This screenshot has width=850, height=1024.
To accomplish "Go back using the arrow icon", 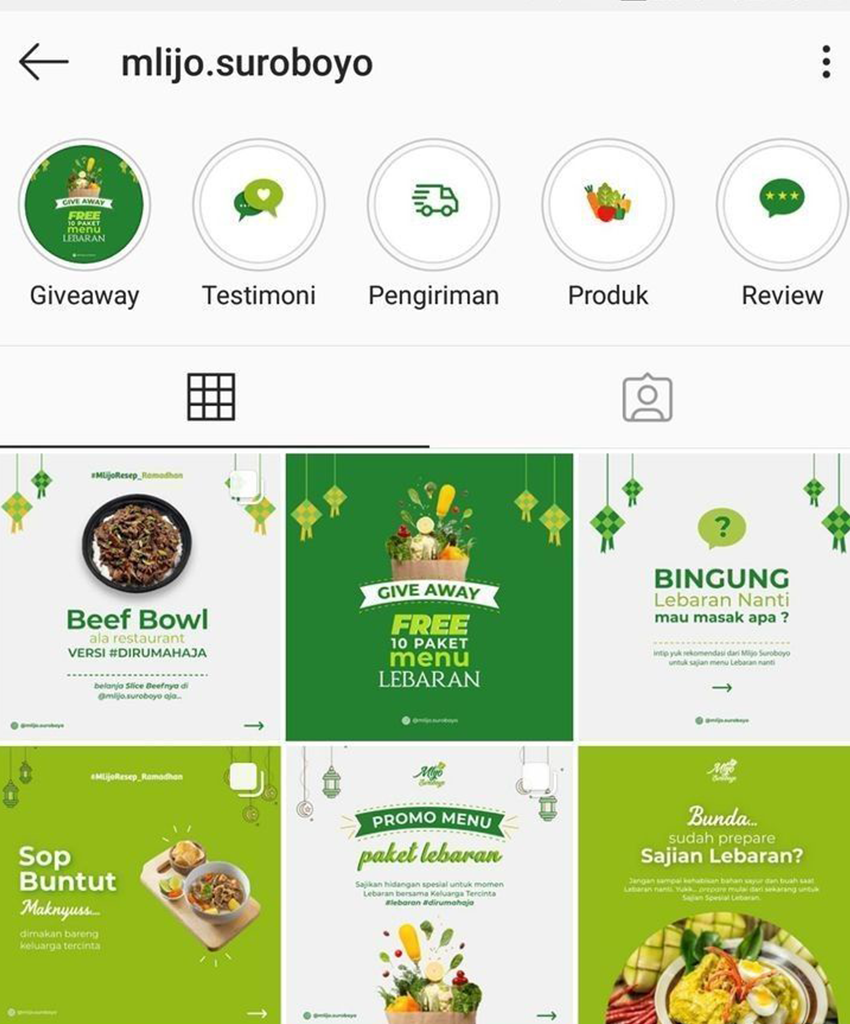I will (x=43, y=63).
